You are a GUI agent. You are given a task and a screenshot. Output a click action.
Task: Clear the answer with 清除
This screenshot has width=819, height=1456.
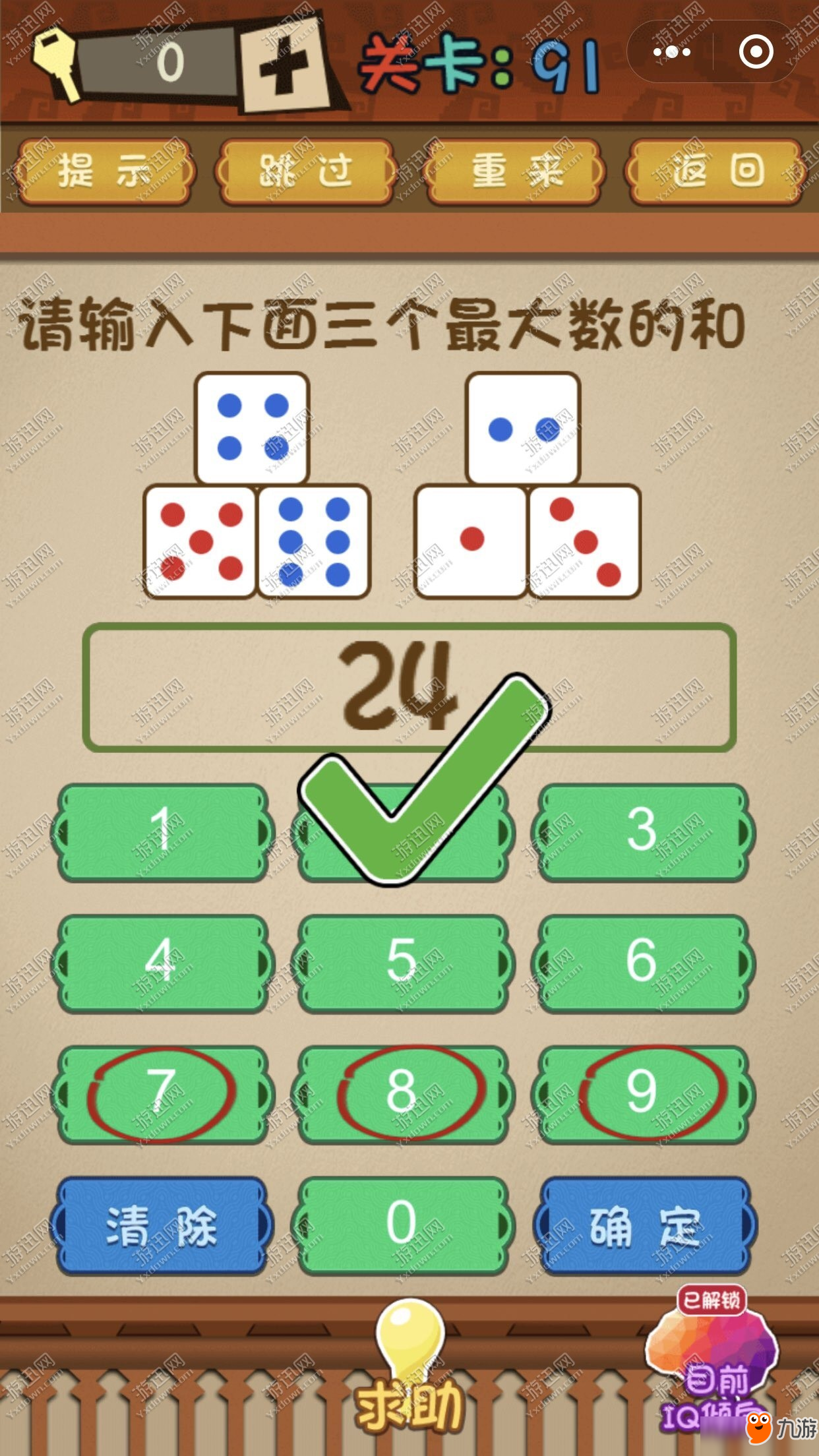click(x=163, y=1225)
